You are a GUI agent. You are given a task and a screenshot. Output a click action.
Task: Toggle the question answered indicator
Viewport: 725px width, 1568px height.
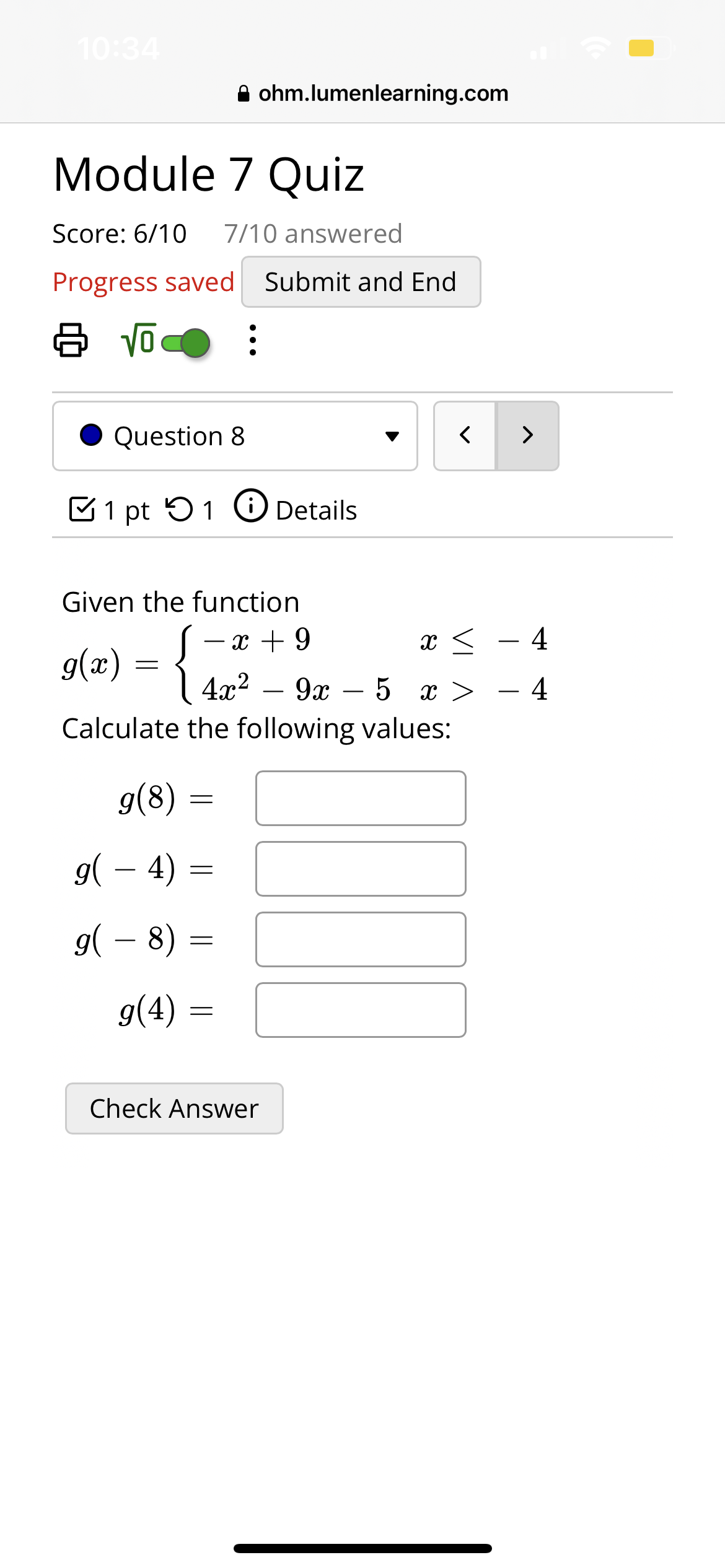tap(92, 435)
